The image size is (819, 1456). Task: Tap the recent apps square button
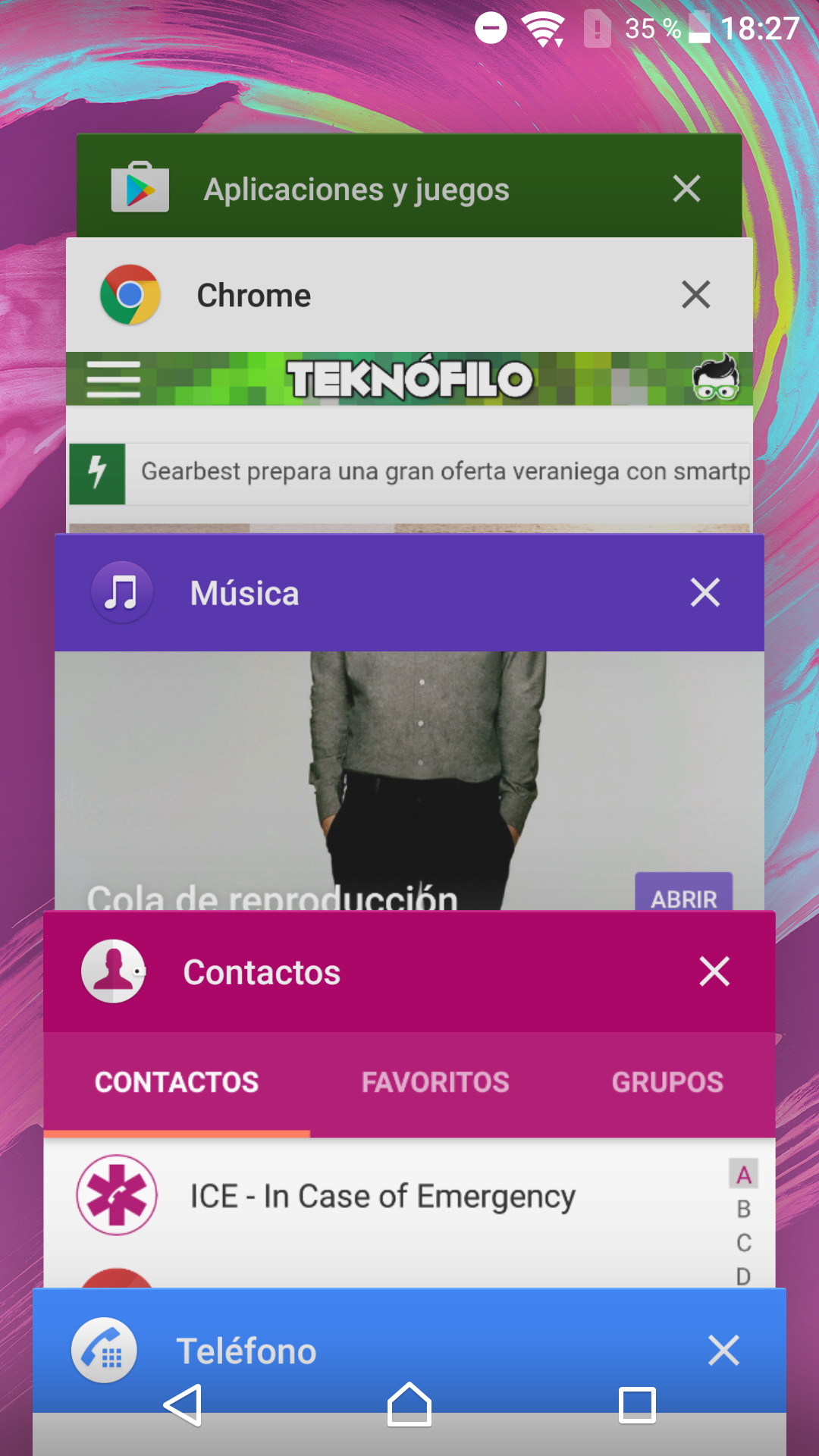637,1405
